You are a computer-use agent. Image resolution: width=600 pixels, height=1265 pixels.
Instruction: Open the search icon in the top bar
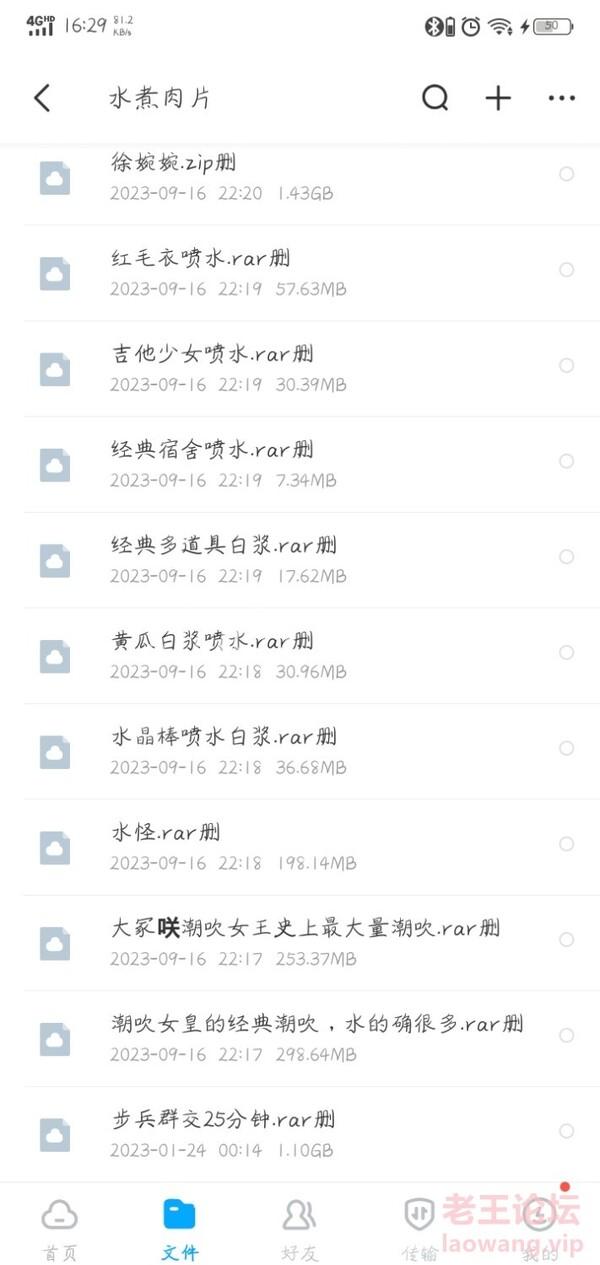click(x=435, y=98)
